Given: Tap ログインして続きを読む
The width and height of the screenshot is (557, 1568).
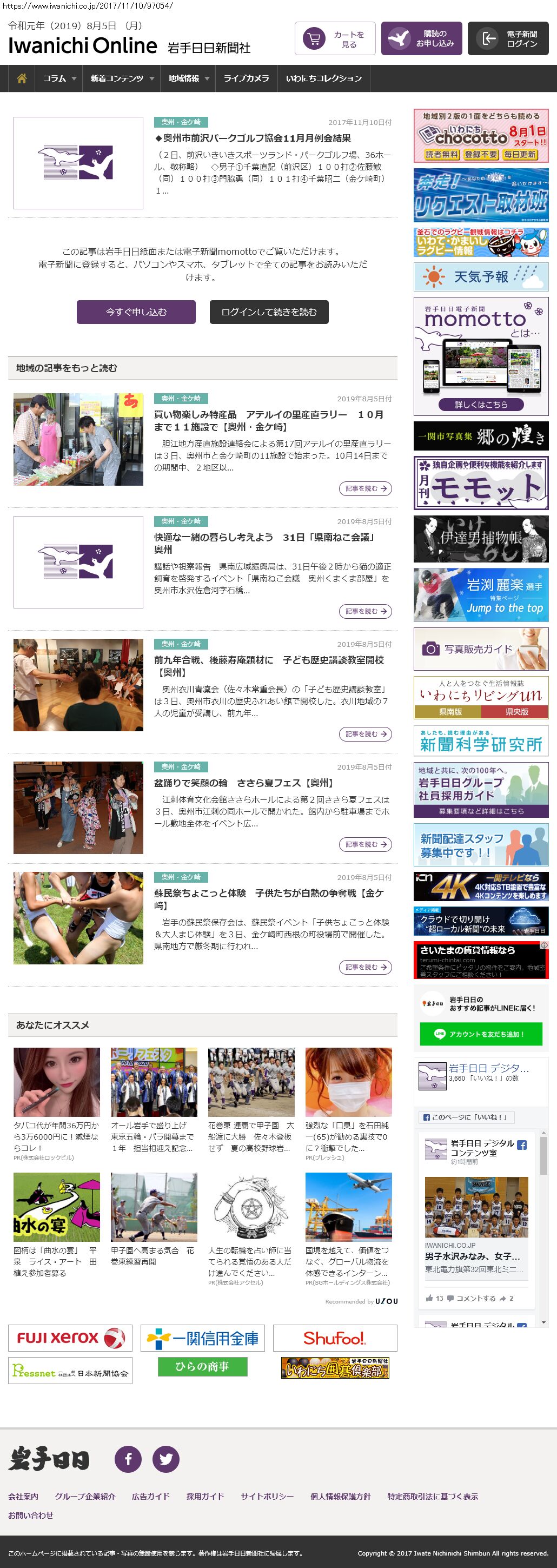Looking at the screenshot, I should [268, 312].
